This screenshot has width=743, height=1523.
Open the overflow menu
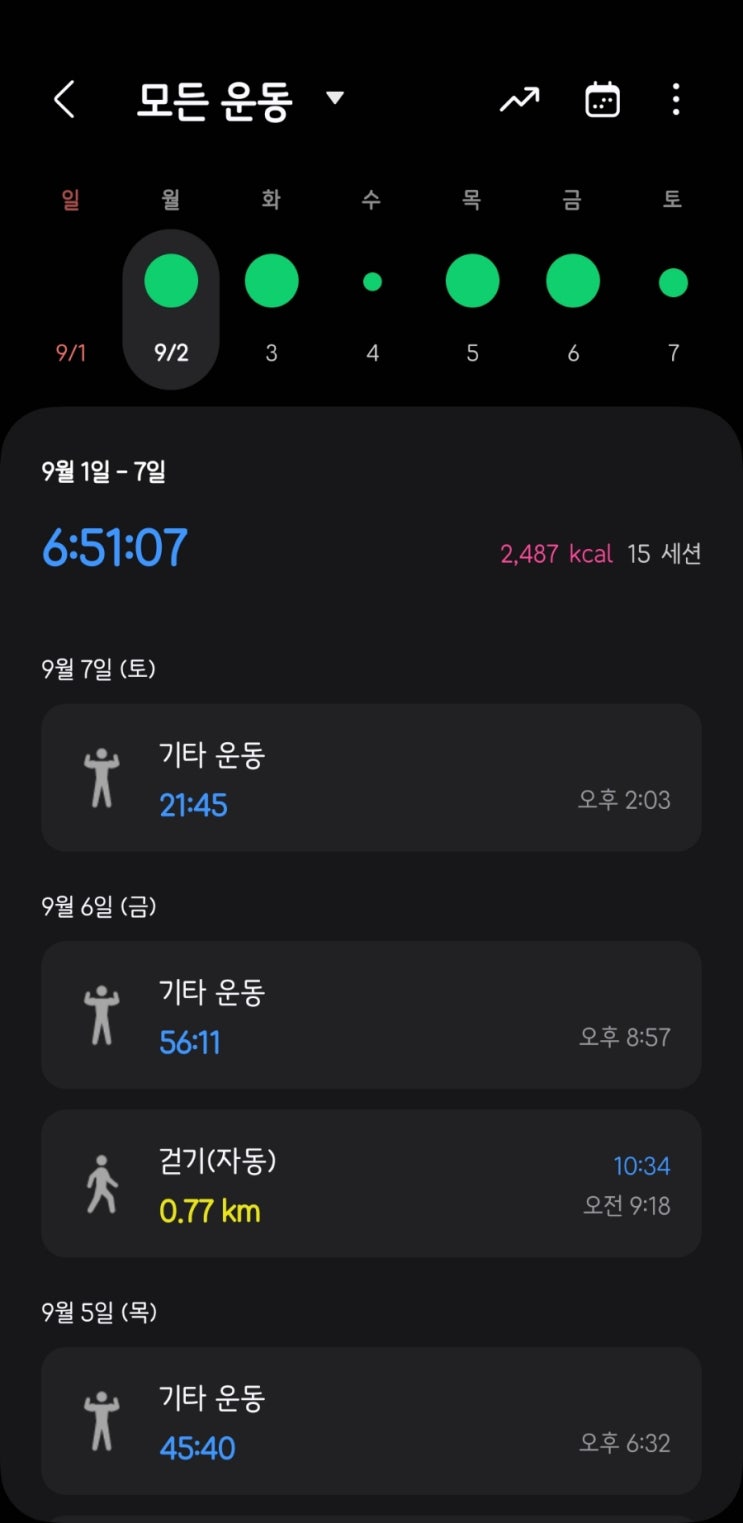[x=676, y=100]
